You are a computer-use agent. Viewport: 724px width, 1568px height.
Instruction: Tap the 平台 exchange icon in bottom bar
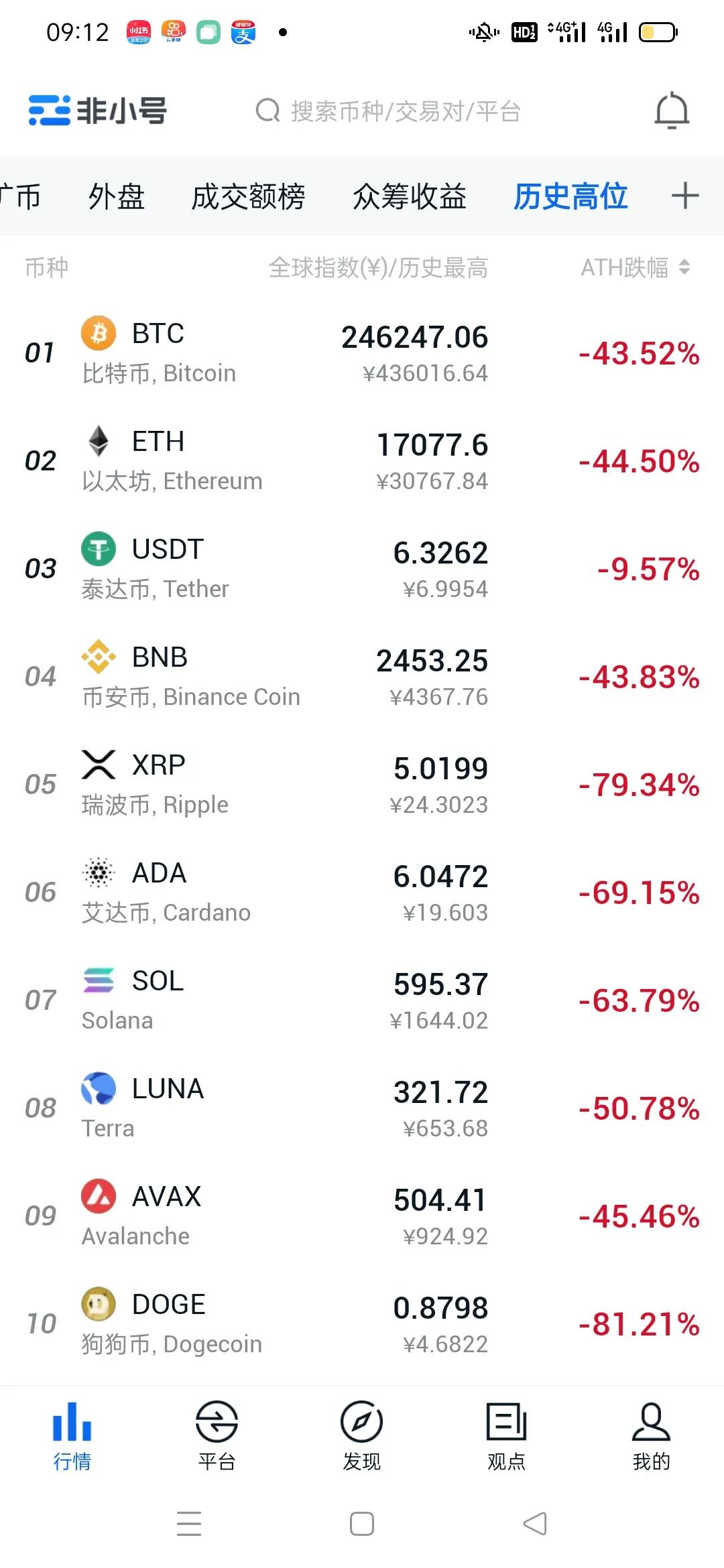point(217,1426)
